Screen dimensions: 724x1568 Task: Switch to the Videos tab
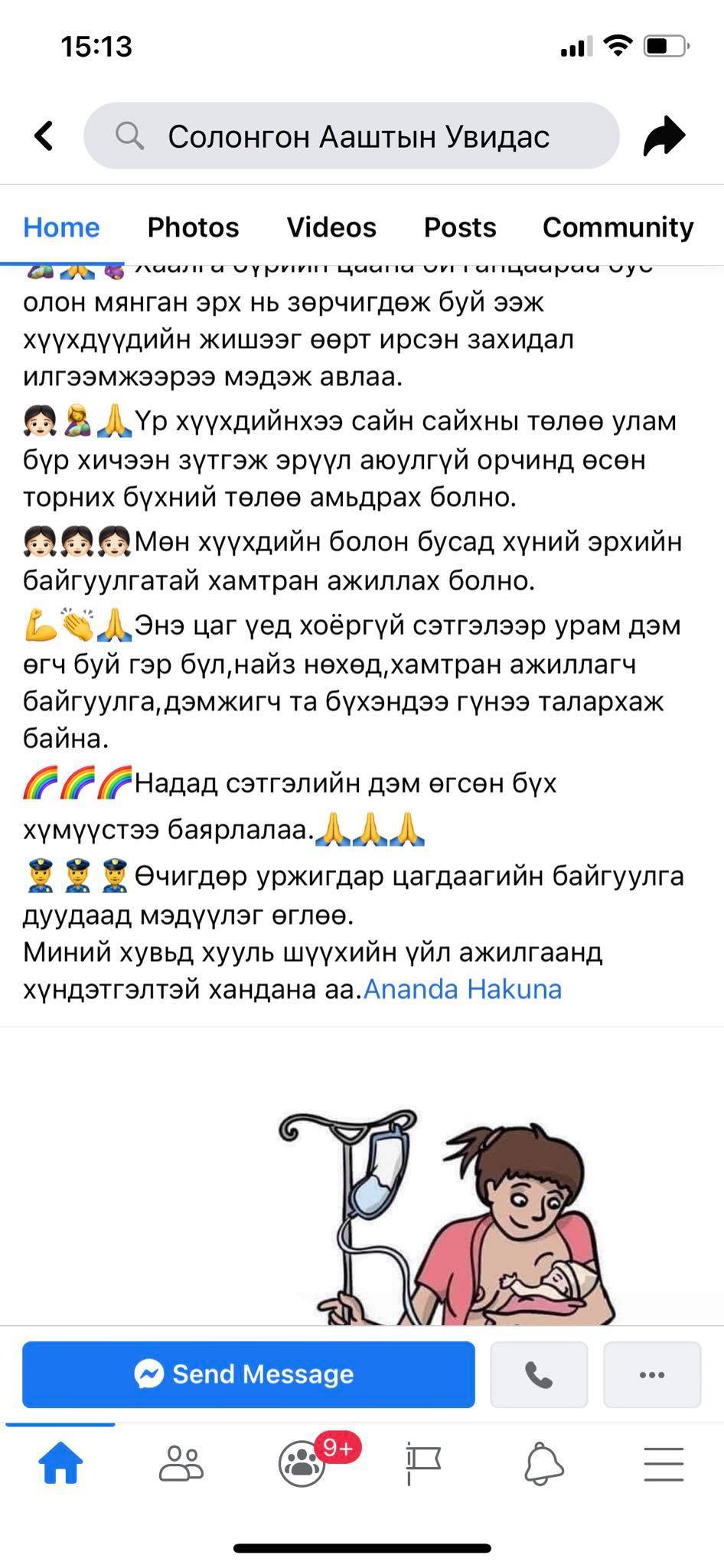coord(331,227)
